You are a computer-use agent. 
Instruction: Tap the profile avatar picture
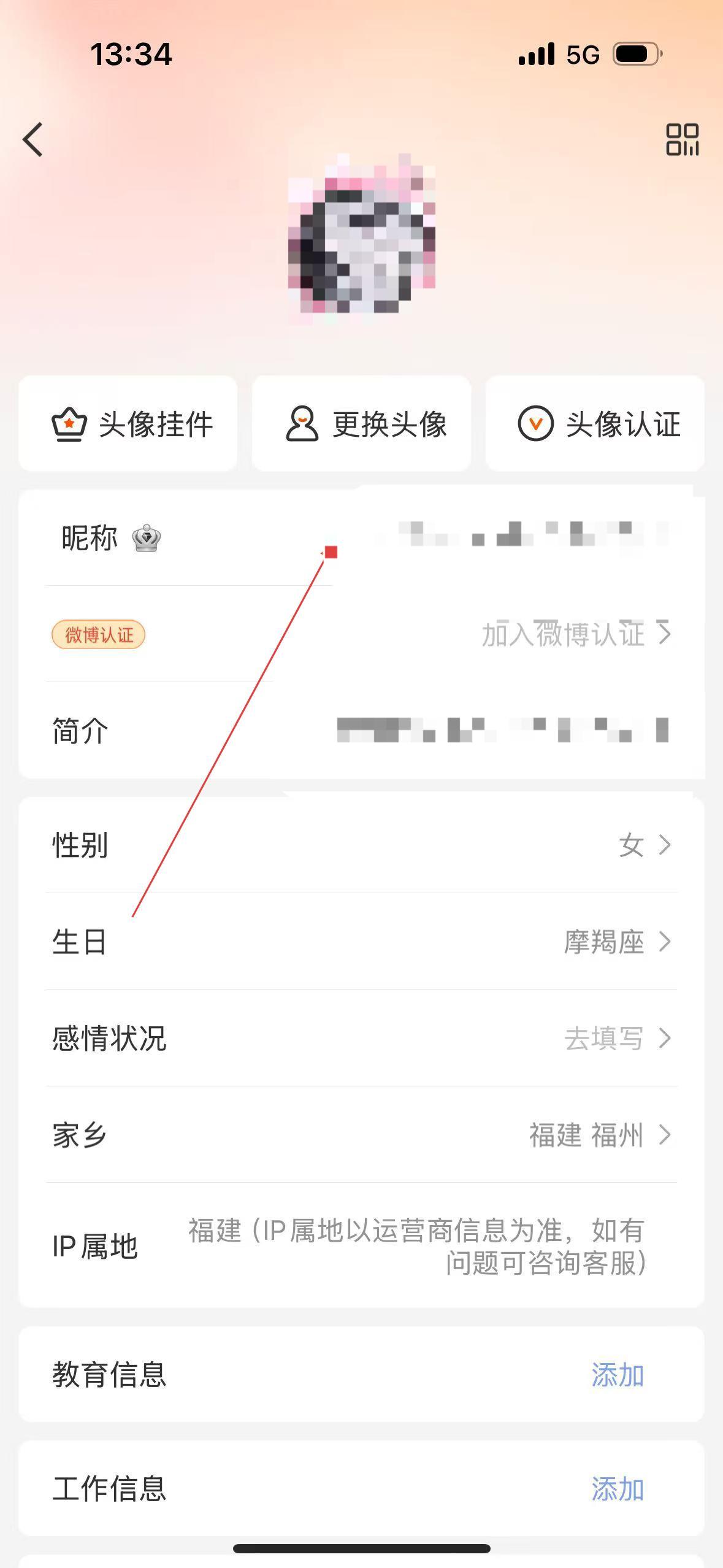pos(362,239)
